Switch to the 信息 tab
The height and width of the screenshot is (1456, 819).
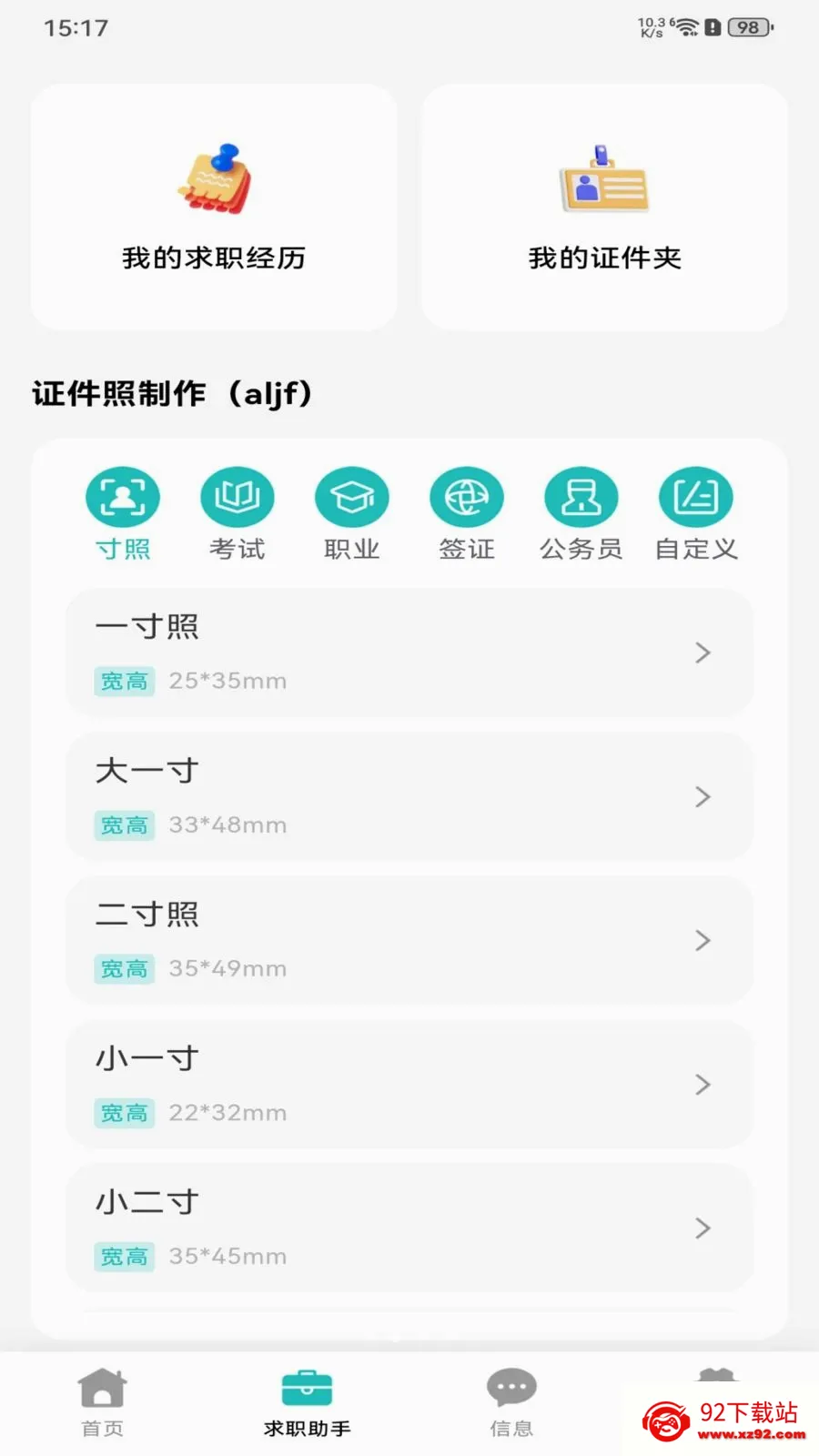click(511, 1403)
